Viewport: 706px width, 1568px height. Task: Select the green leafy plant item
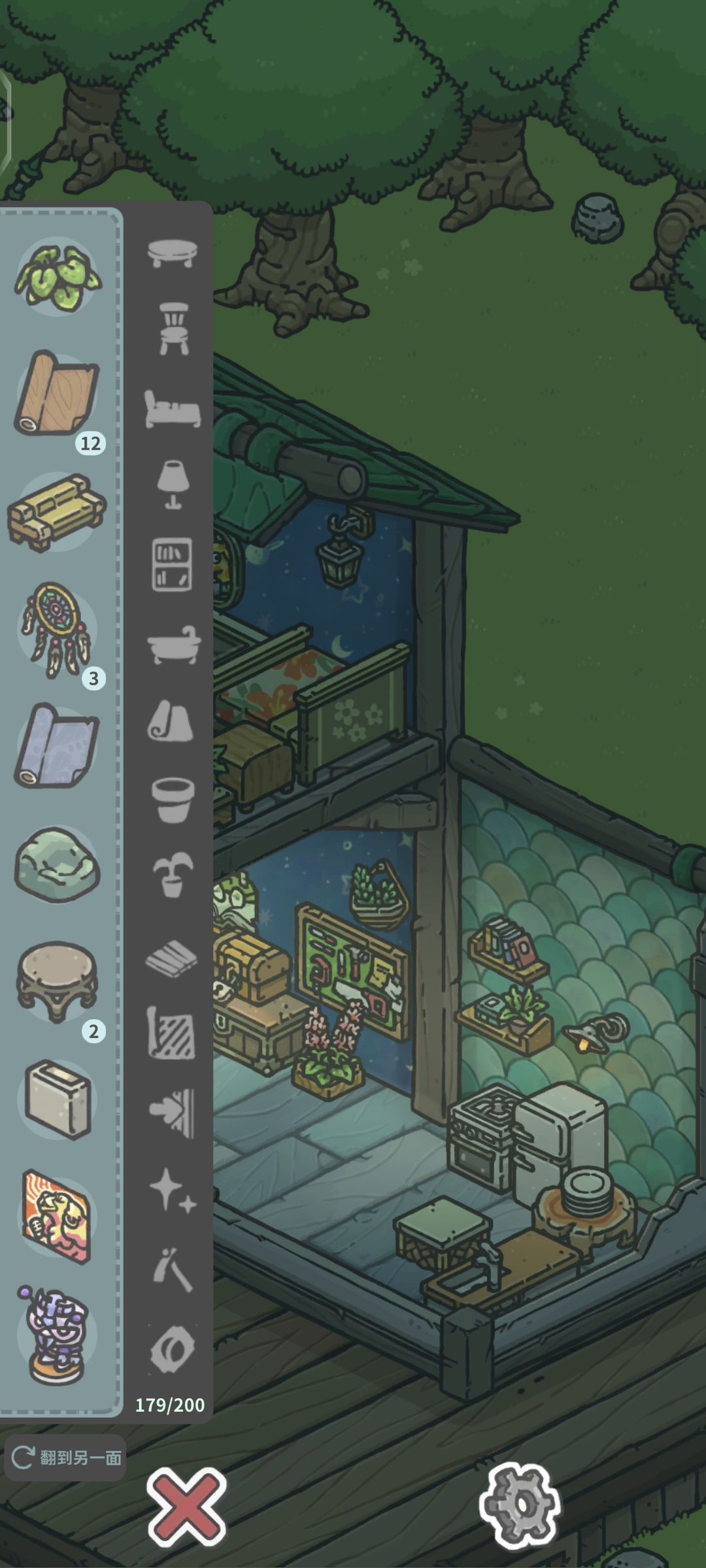click(58, 276)
